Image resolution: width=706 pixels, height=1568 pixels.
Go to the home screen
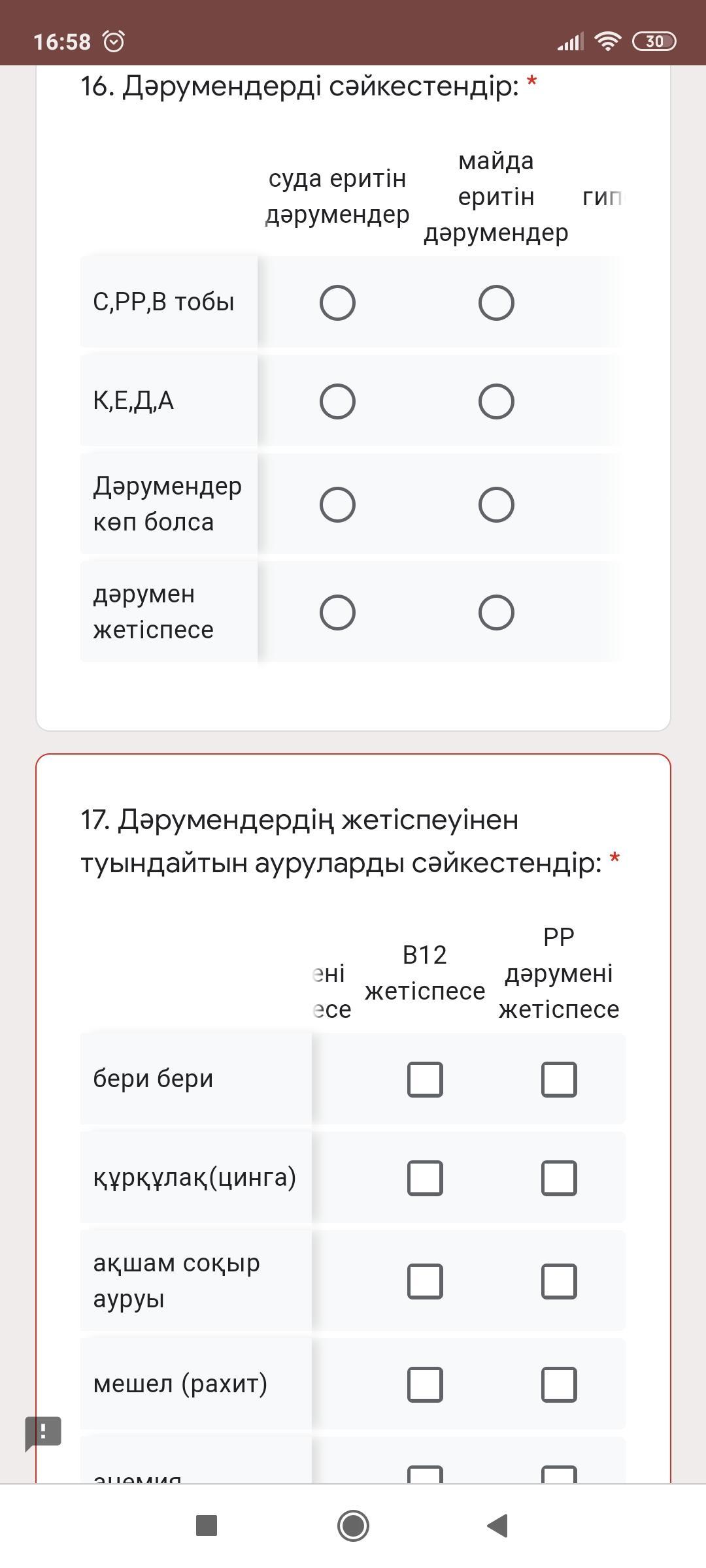(353, 1526)
